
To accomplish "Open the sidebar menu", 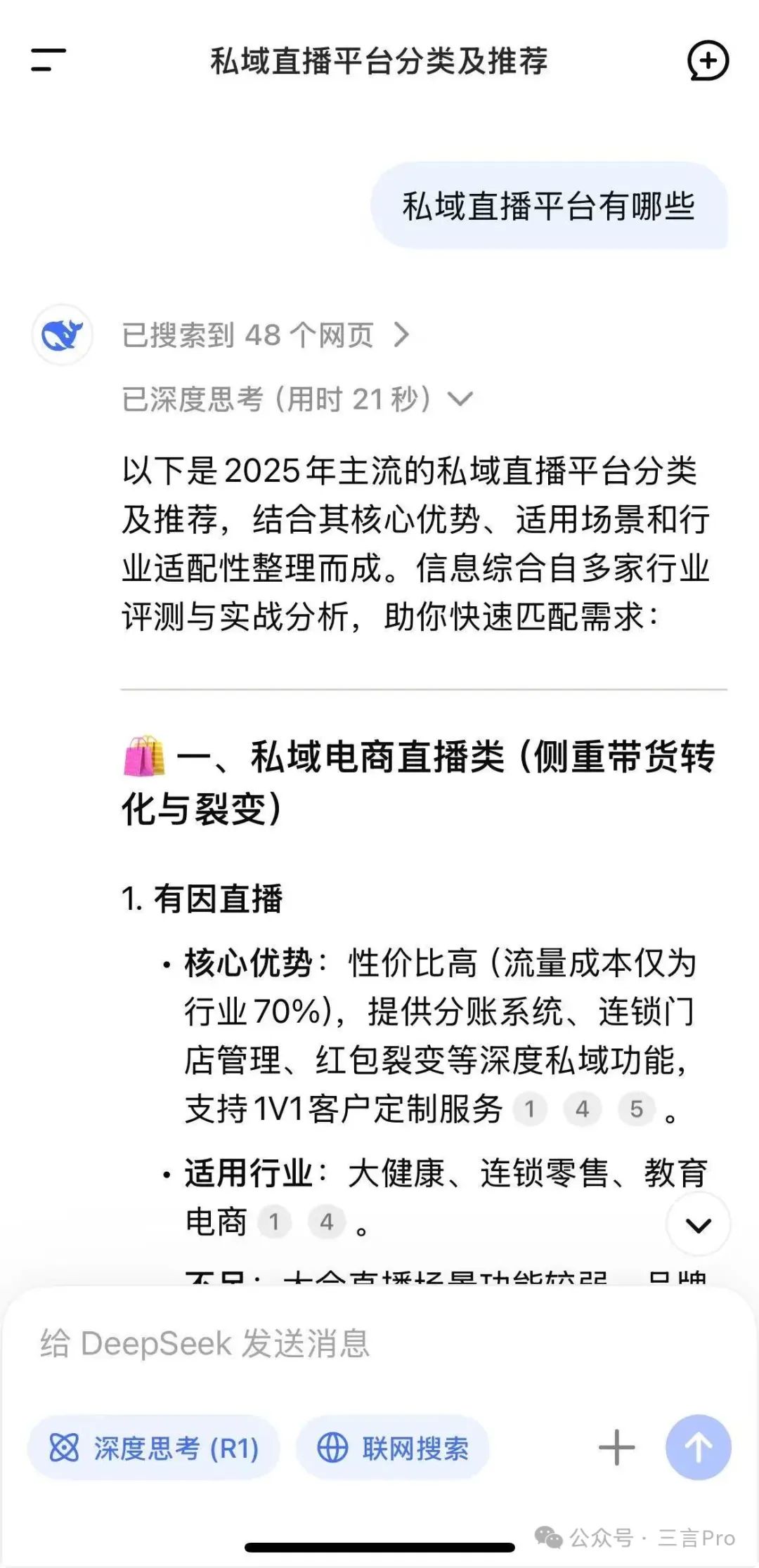I will 48,60.
